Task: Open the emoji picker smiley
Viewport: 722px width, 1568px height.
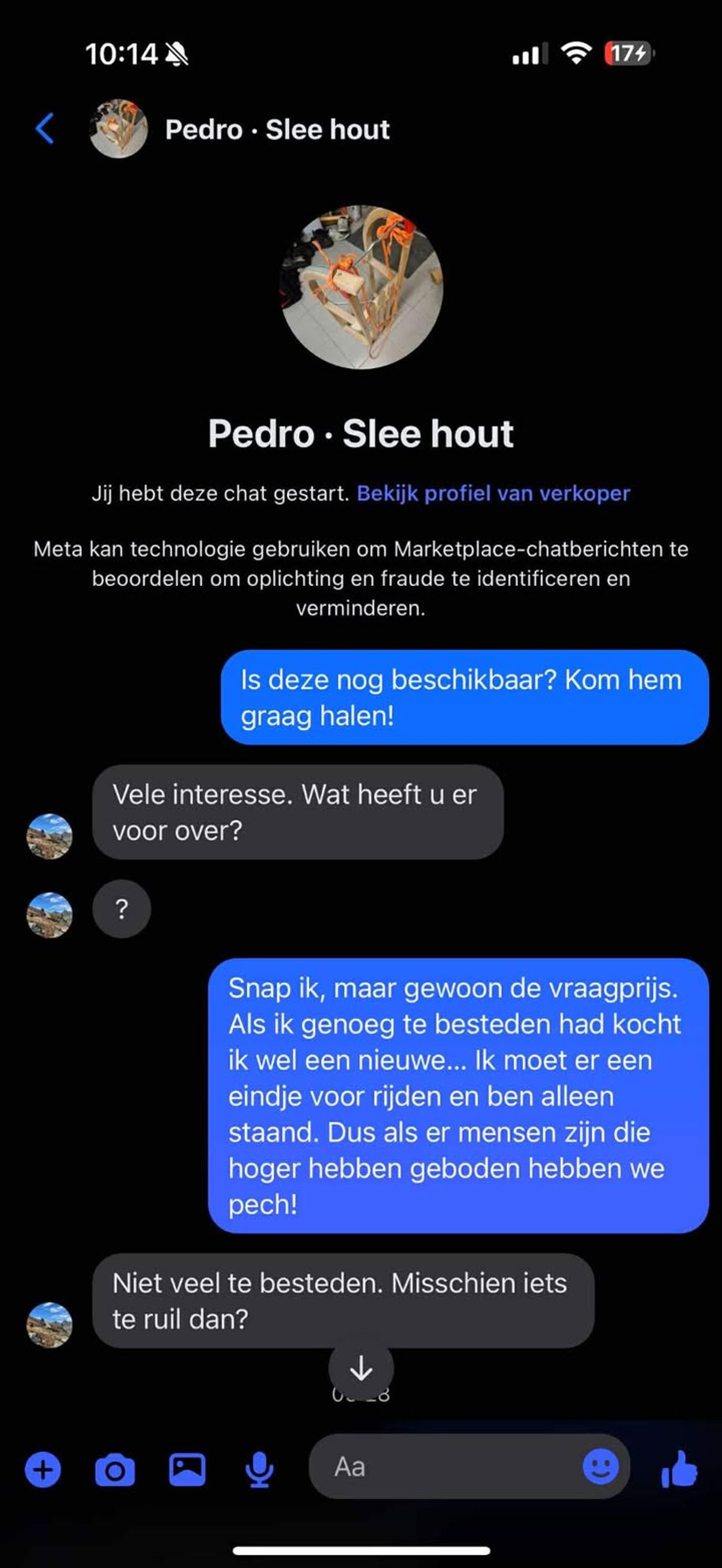Action: (600, 1467)
